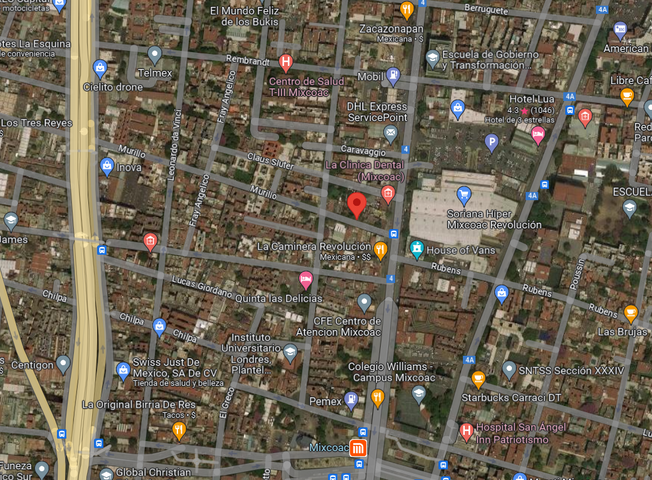The width and height of the screenshot is (652, 480).
Task: Open the Inova shopping marker
Action: [x=107, y=167]
